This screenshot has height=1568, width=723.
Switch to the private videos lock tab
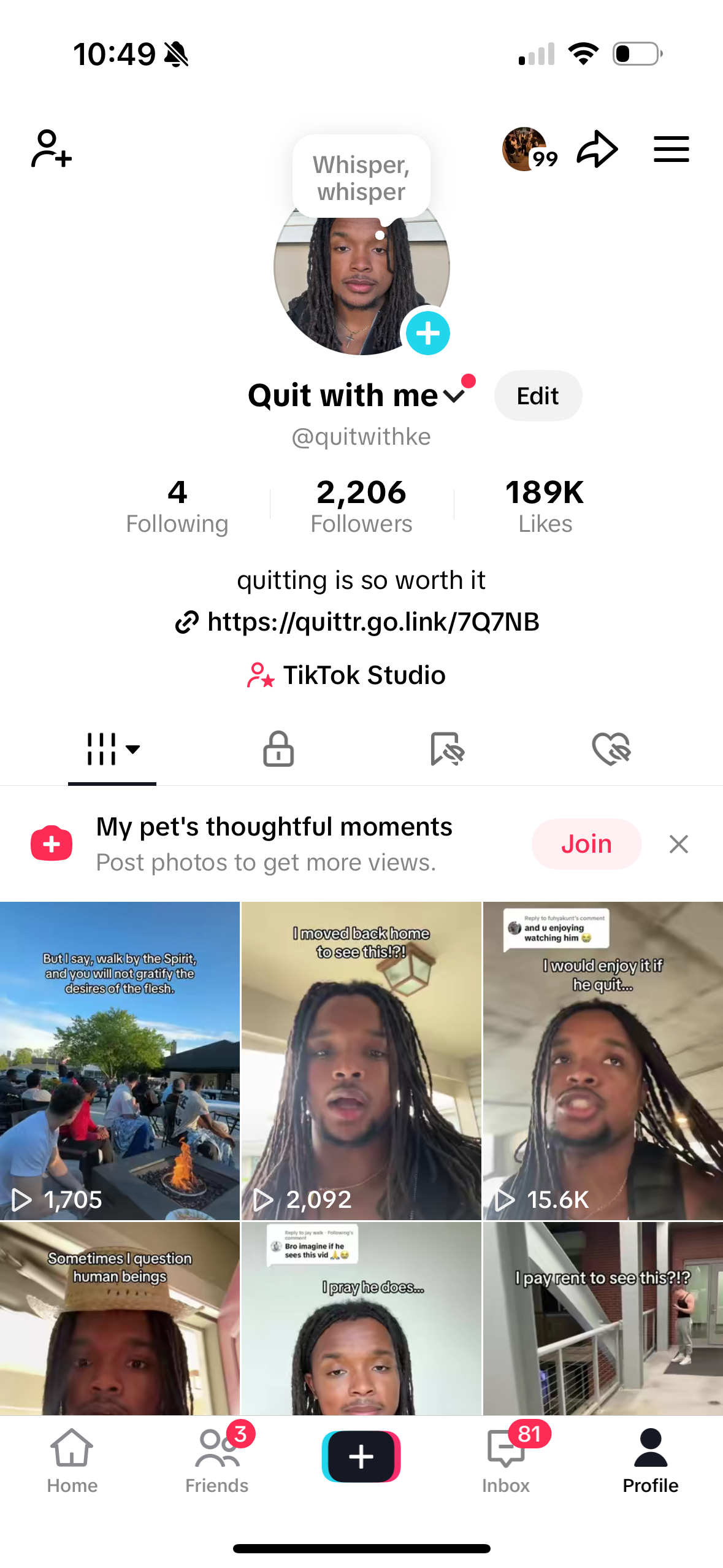coord(278,748)
